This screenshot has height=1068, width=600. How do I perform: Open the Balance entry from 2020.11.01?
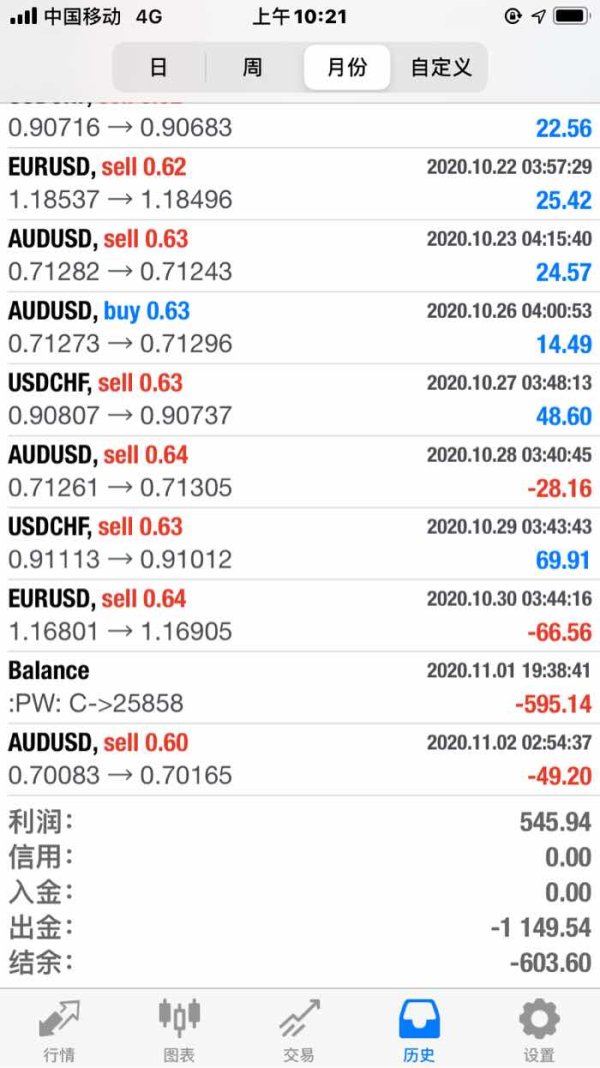click(300, 688)
